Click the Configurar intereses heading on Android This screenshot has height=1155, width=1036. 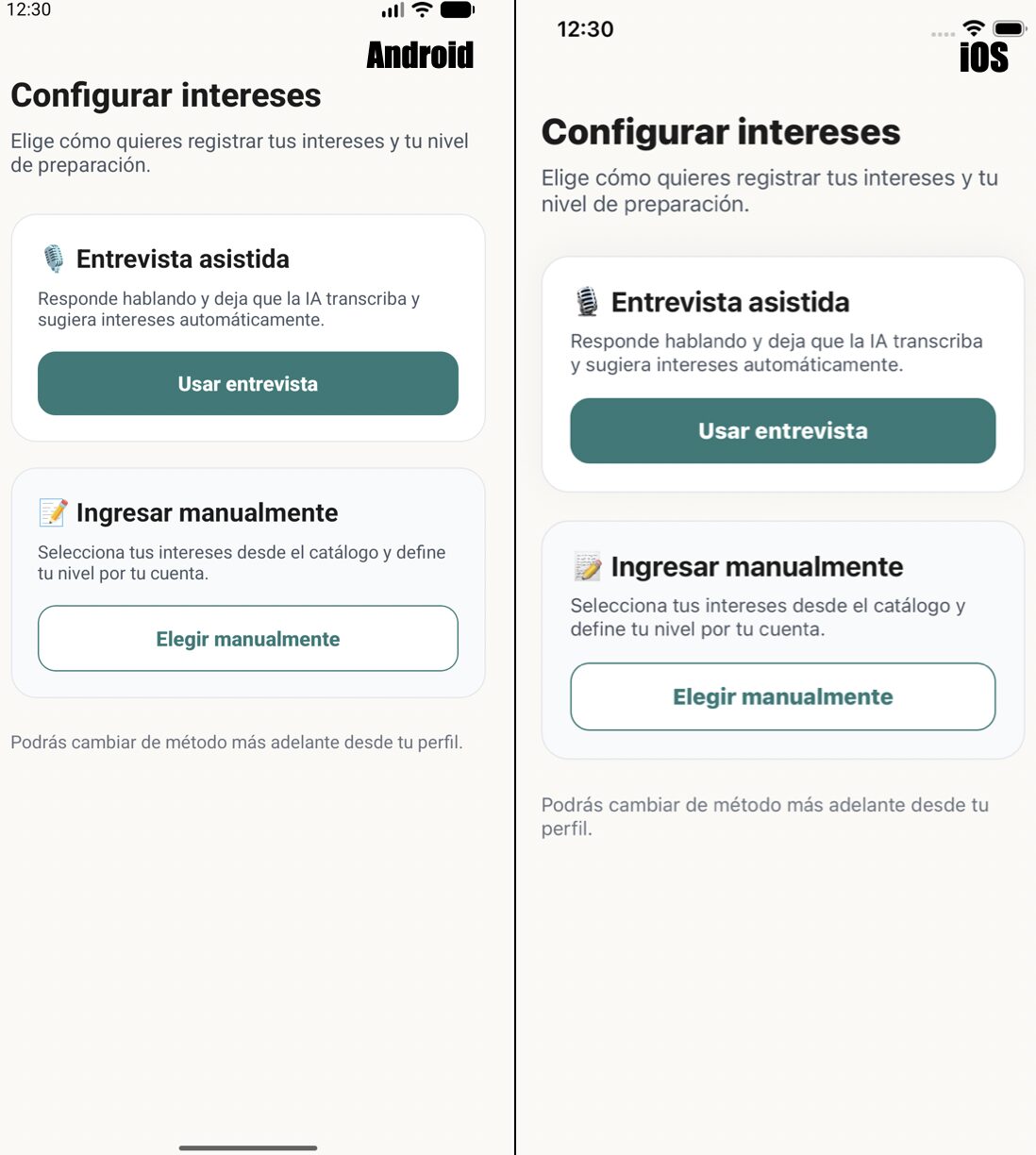tap(166, 94)
